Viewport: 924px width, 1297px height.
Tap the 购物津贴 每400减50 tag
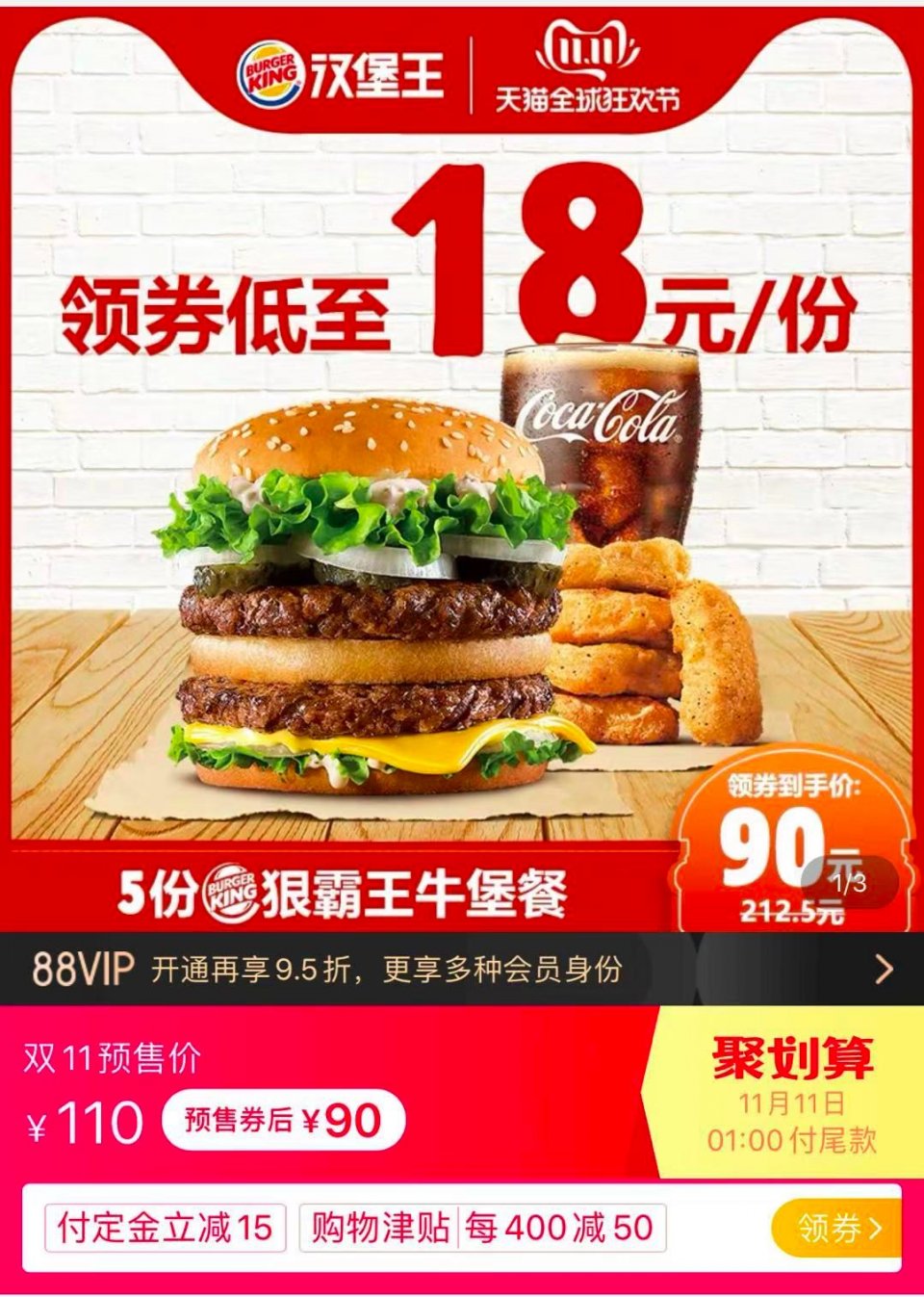coord(482,1228)
